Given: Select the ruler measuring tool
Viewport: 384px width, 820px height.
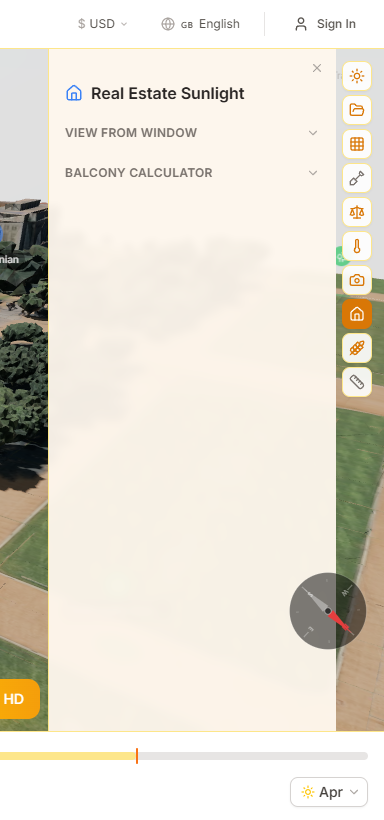Looking at the screenshot, I should [357, 382].
